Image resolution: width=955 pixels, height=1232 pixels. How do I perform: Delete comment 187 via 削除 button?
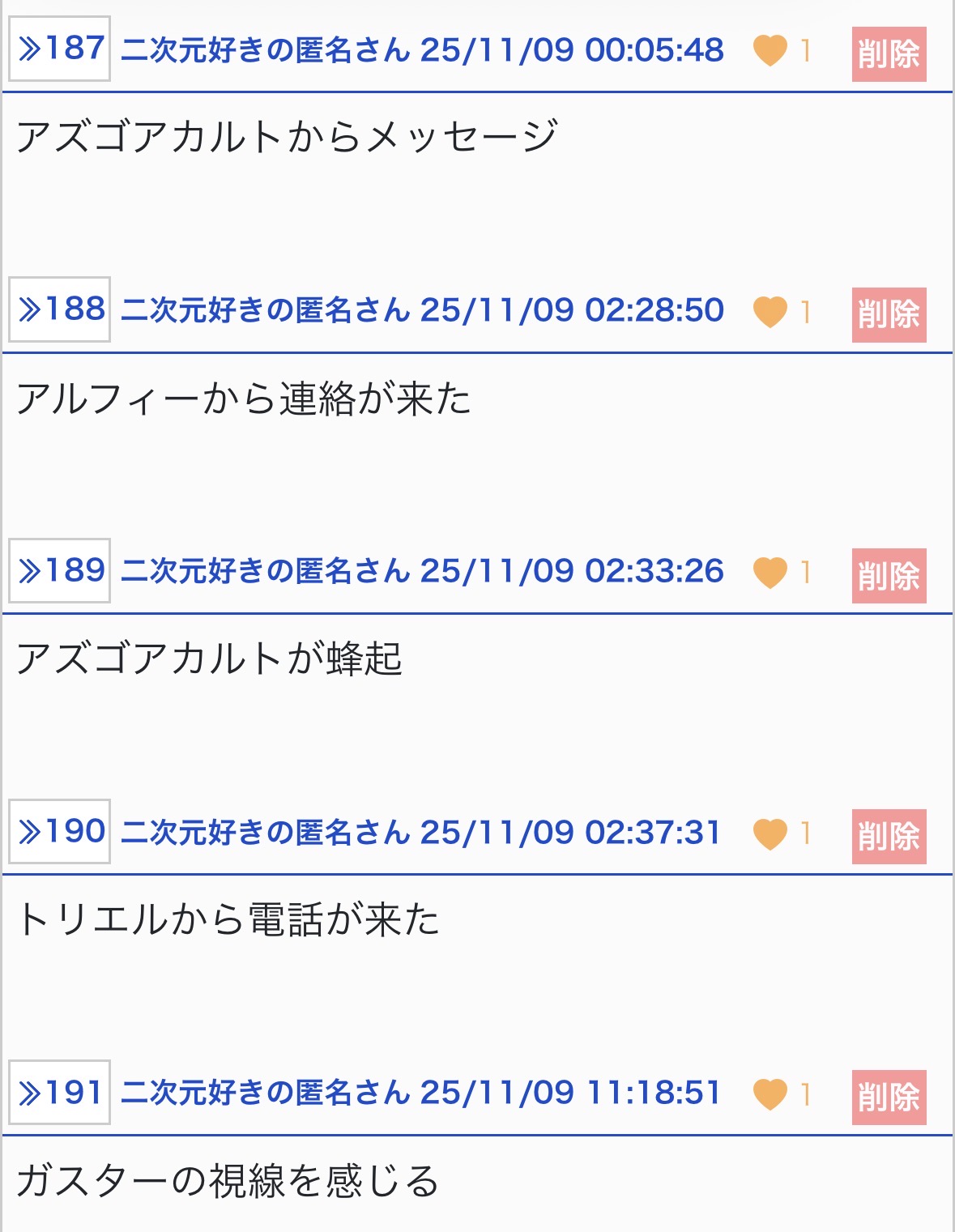coord(889,54)
